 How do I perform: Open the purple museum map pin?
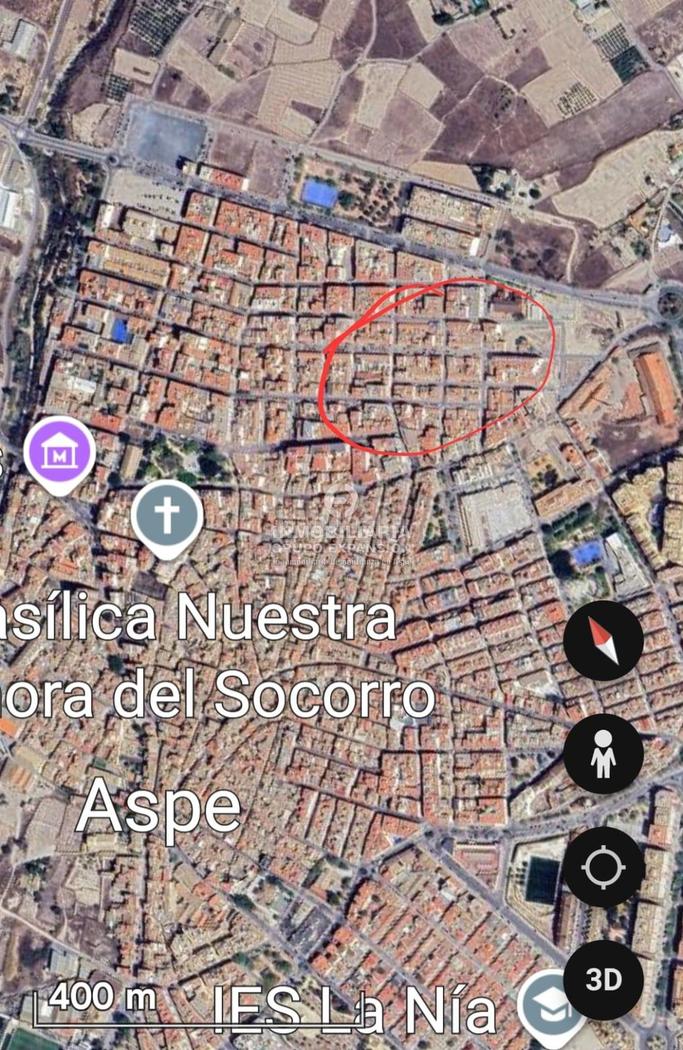click(x=60, y=455)
